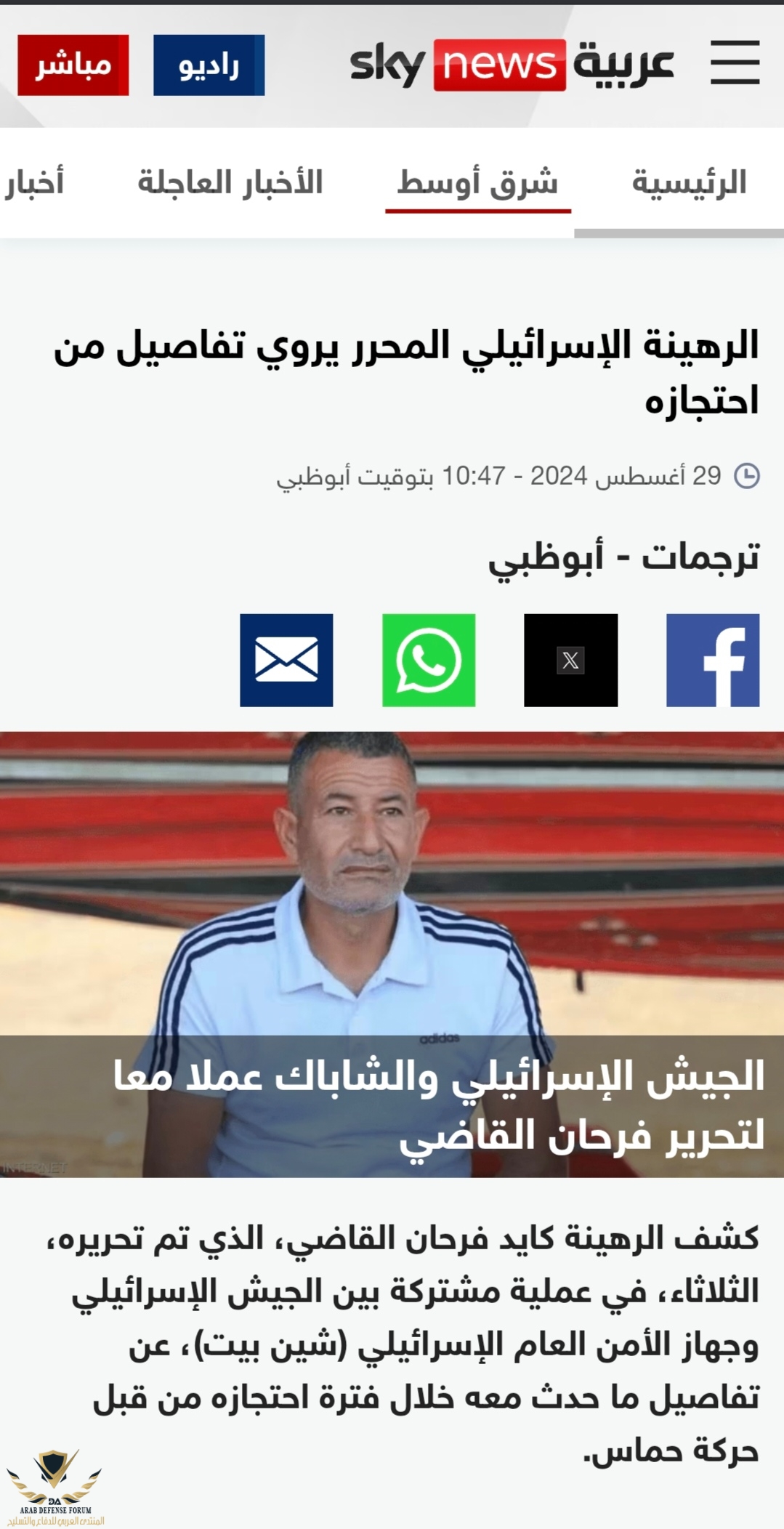Open the أخبار tab
Screen dimensions: 784x1529
click(x=34, y=182)
